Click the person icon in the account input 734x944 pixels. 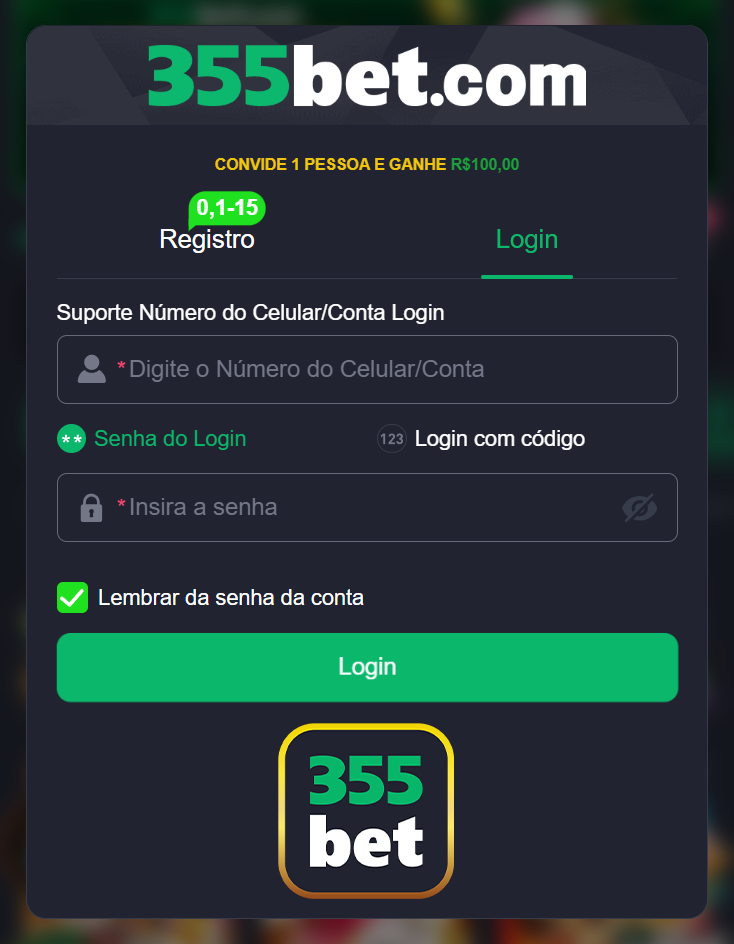tap(91, 369)
